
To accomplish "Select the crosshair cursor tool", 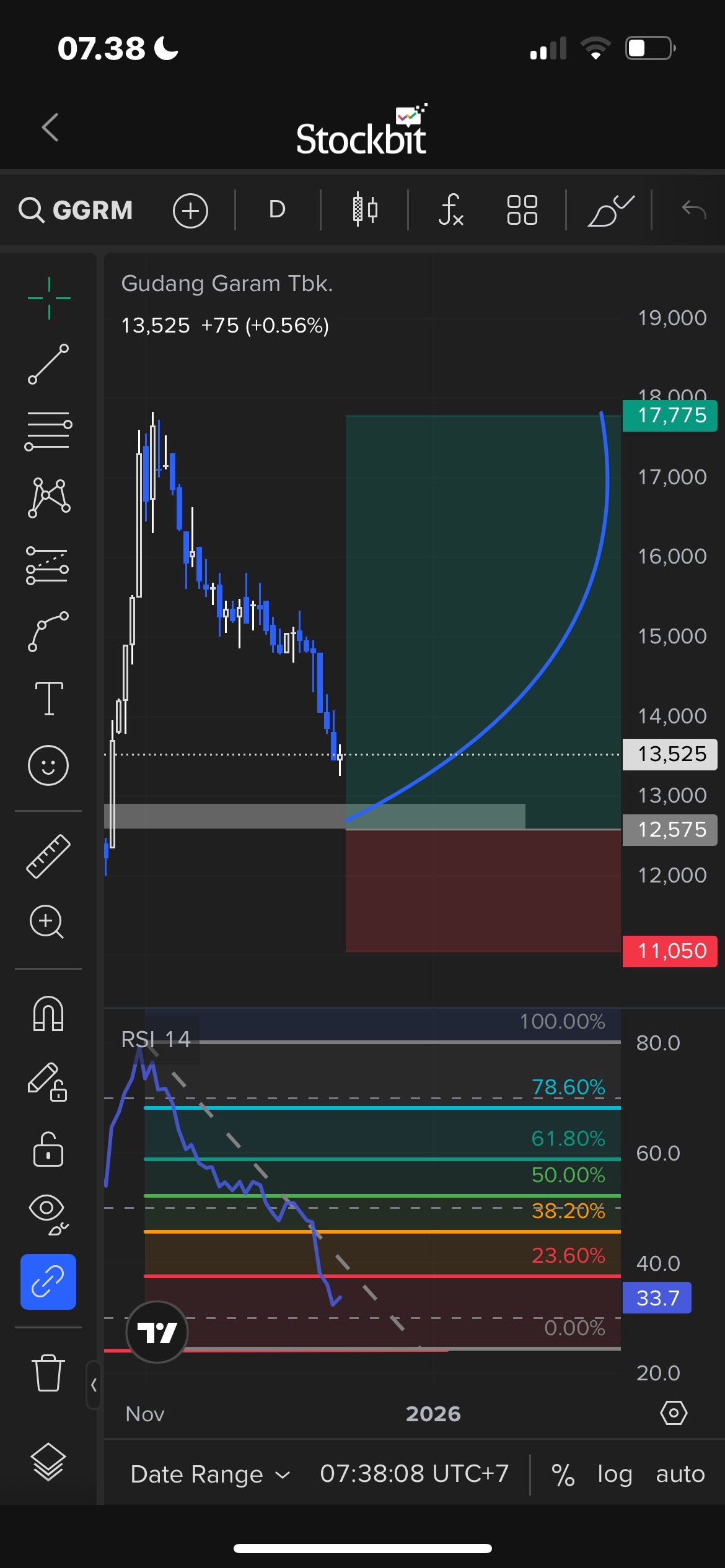I will (x=49, y=298).
